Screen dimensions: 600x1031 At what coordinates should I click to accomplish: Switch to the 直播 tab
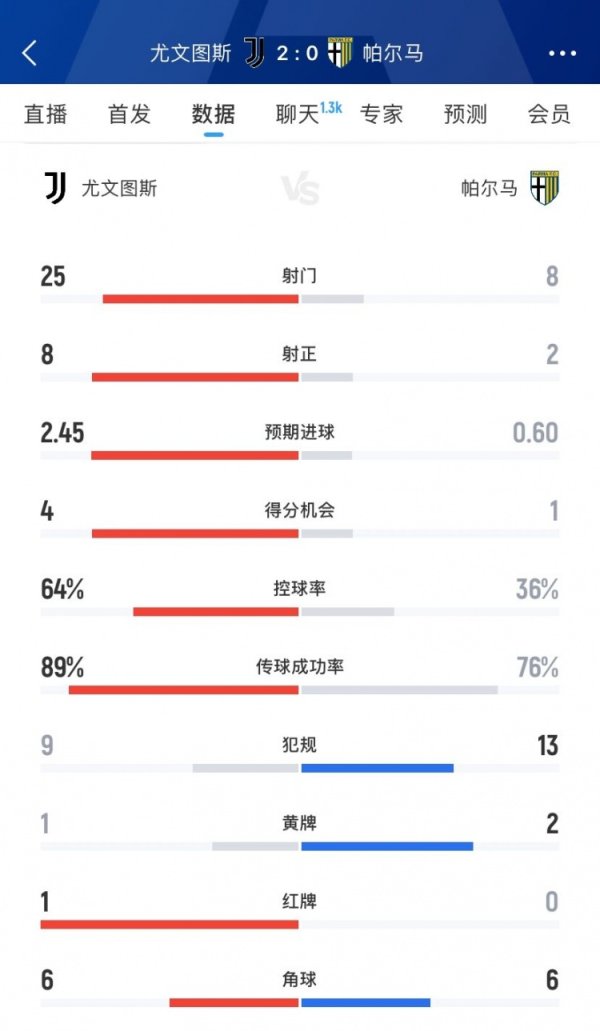46,114
